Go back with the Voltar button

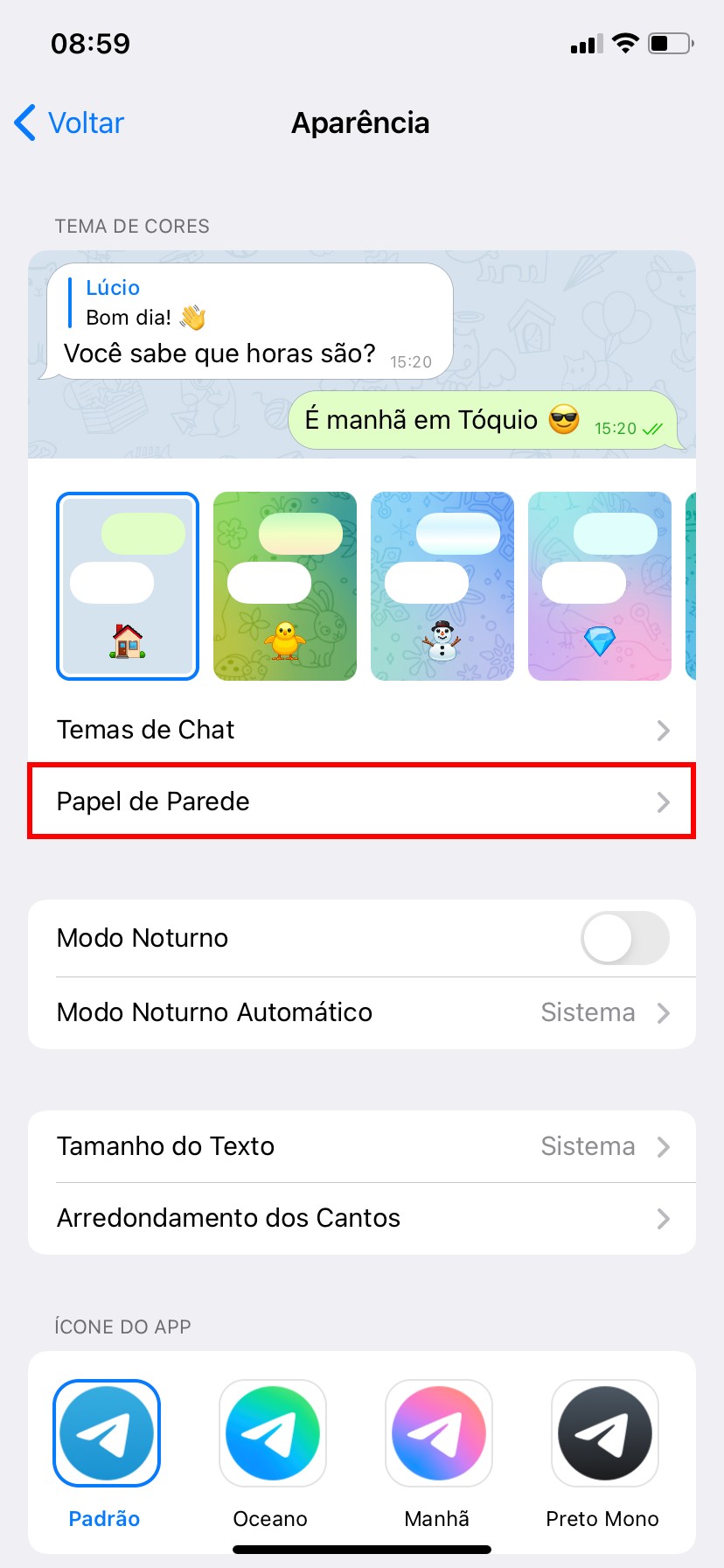pos(70,123)
